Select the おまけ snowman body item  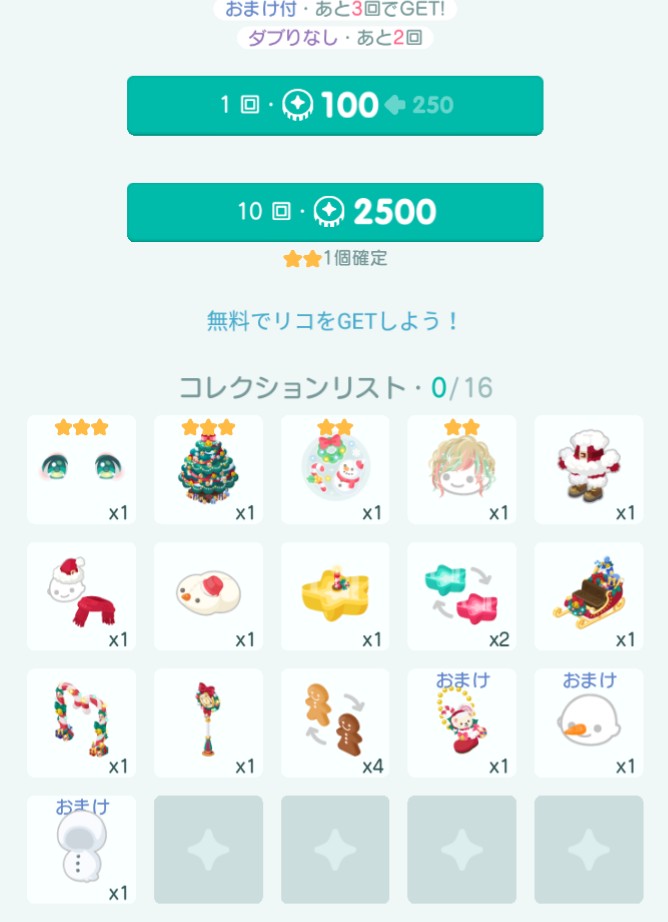(x=81, y=850)
